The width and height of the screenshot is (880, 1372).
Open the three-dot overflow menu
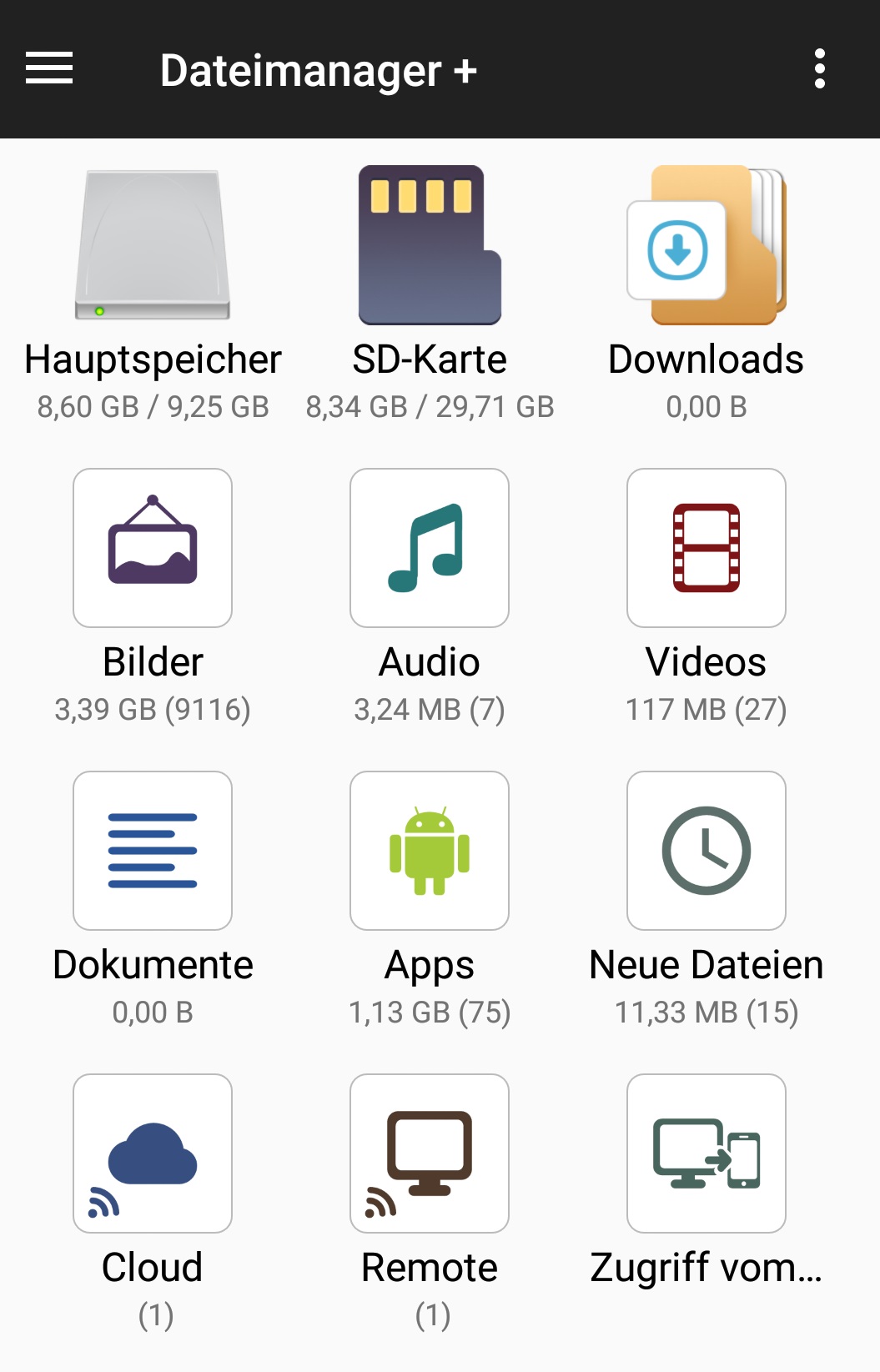click(820, 68)
